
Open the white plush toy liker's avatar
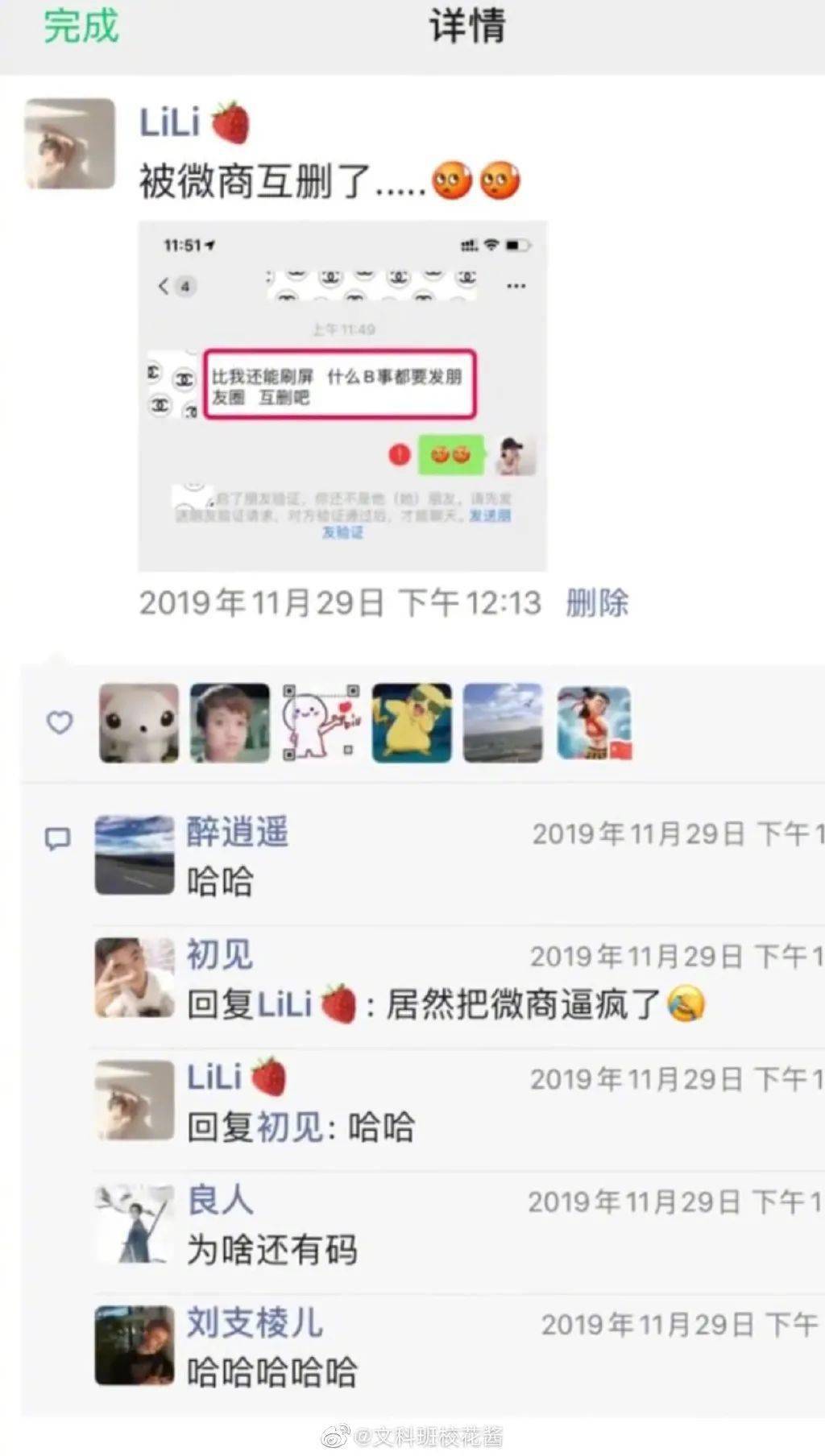pos(139,722)
